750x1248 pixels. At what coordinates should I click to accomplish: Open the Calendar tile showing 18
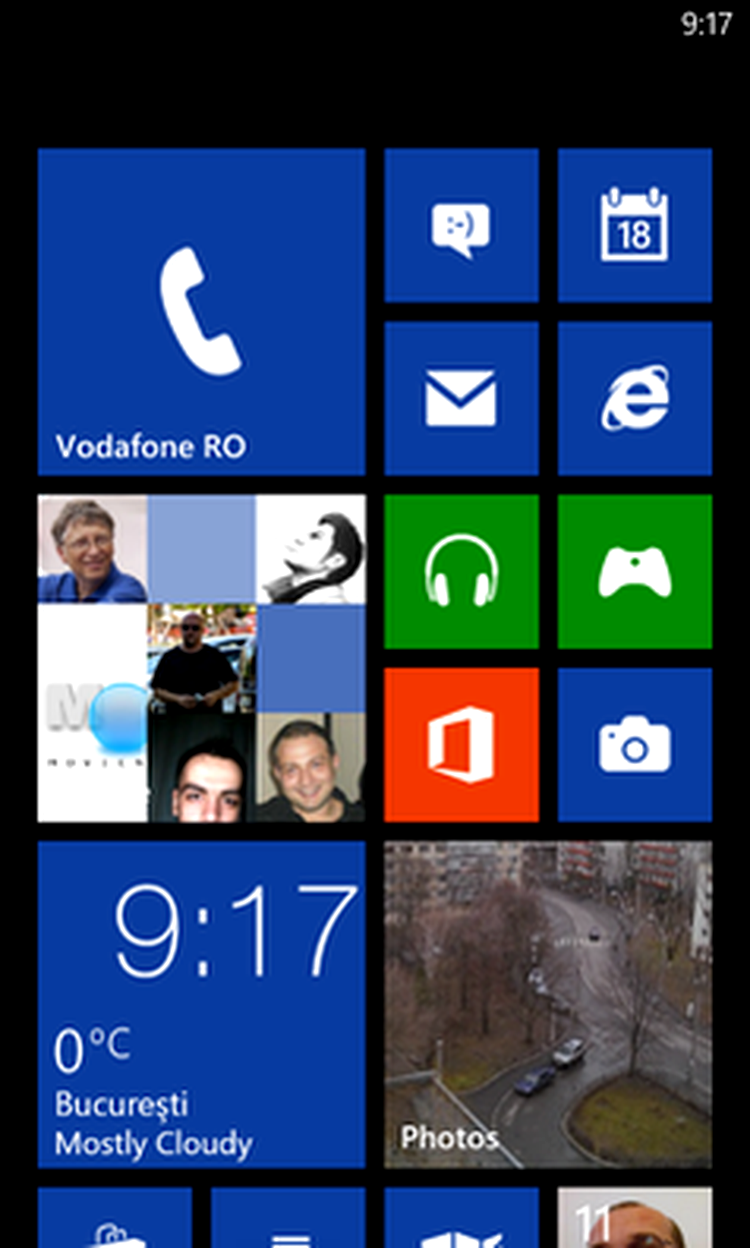(x=634, y=225)
